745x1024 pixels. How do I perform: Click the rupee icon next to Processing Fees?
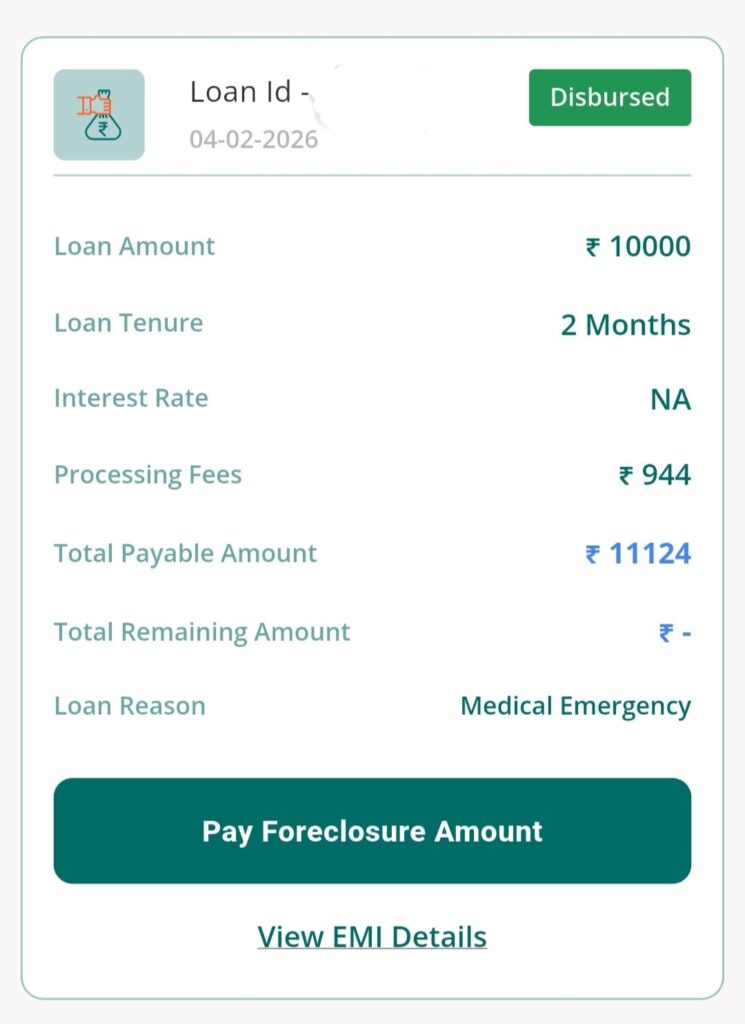[624, 475]
